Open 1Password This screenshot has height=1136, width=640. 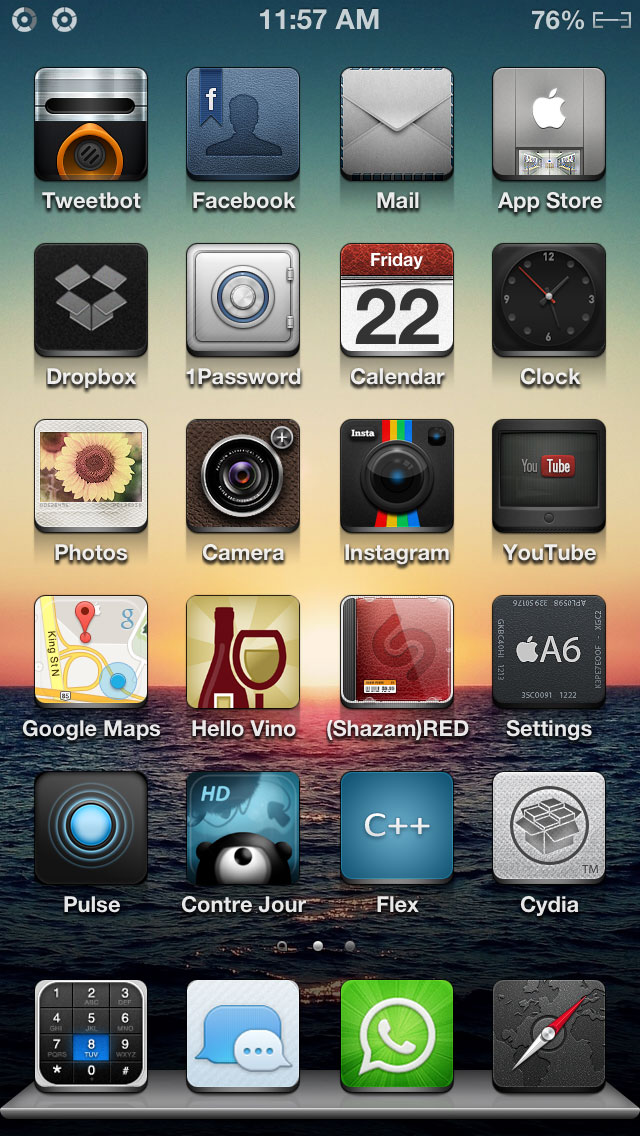pyautogui.click(x=243, y=300)
